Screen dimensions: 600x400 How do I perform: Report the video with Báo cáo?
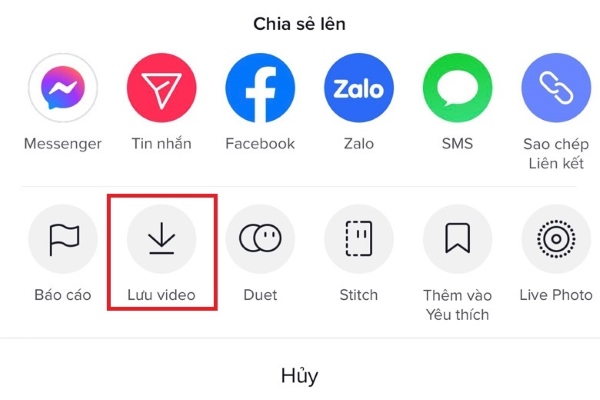[x=63, y=239]
